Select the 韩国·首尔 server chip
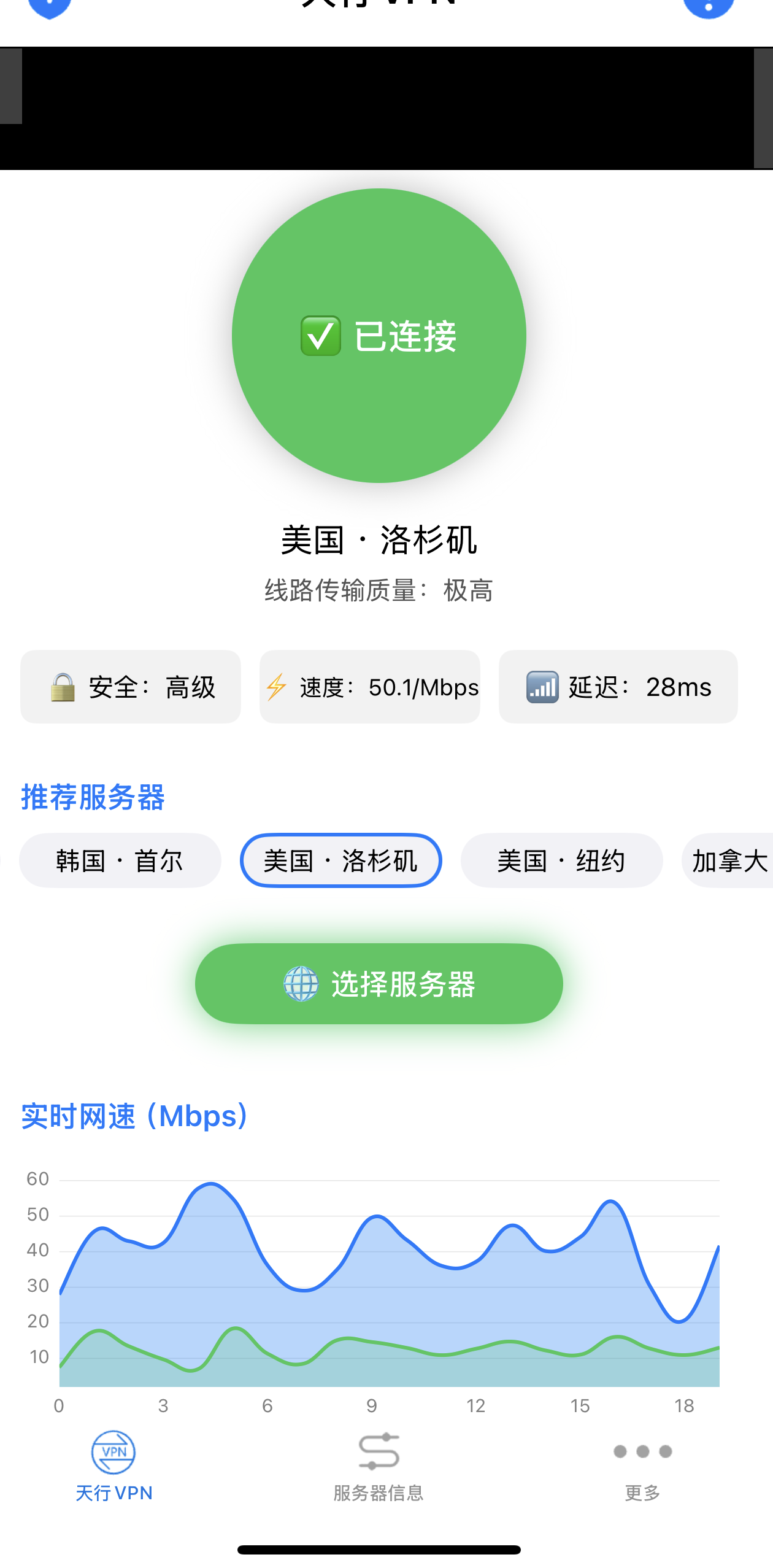773x1568 pixels. [120, 860]
